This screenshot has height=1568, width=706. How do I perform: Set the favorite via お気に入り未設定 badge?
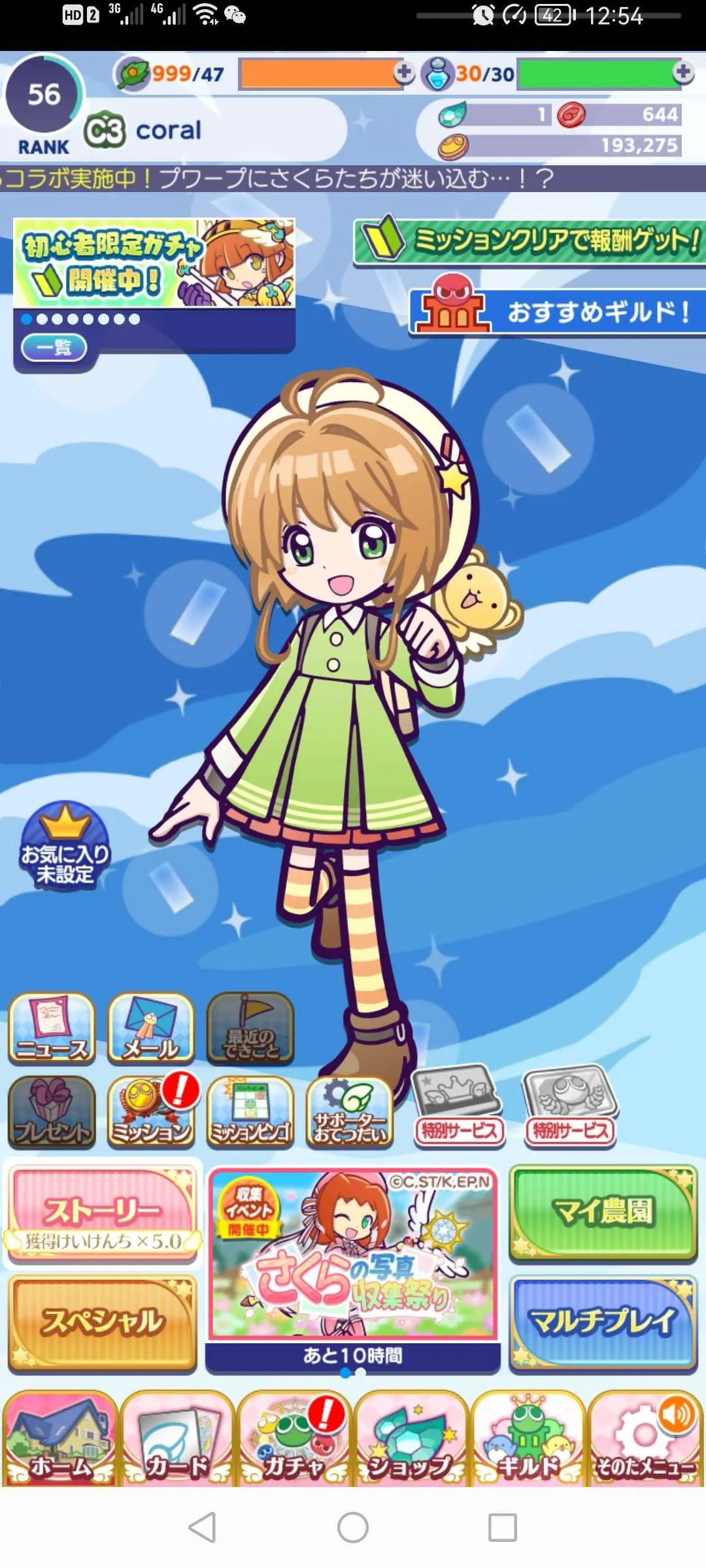pos(65,846)
